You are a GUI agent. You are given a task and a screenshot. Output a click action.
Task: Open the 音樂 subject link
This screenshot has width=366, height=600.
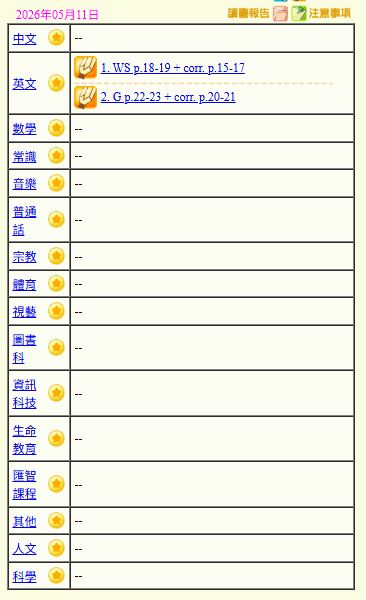coord(25,184)
